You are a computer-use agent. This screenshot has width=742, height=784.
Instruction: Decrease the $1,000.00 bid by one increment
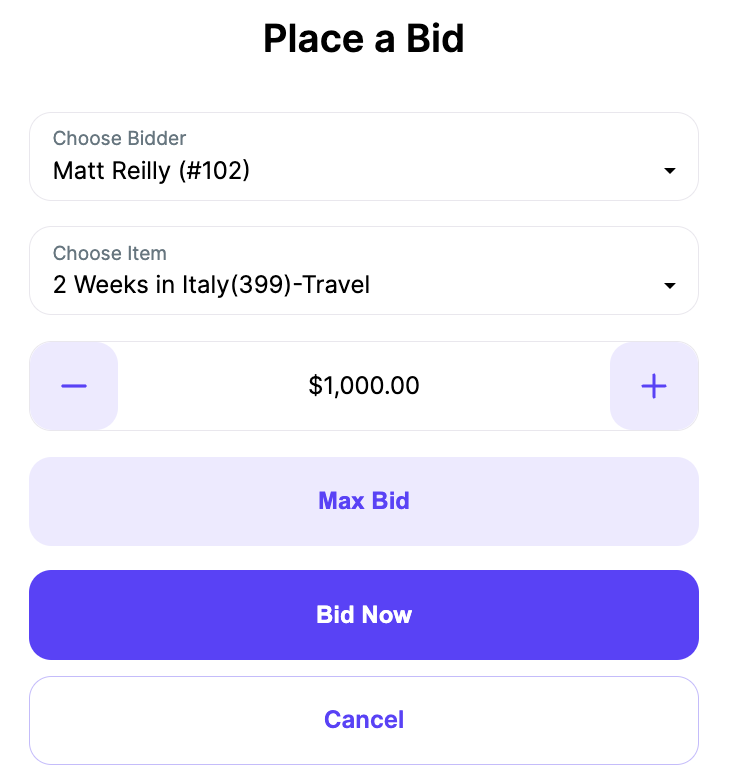pos(73,386)
